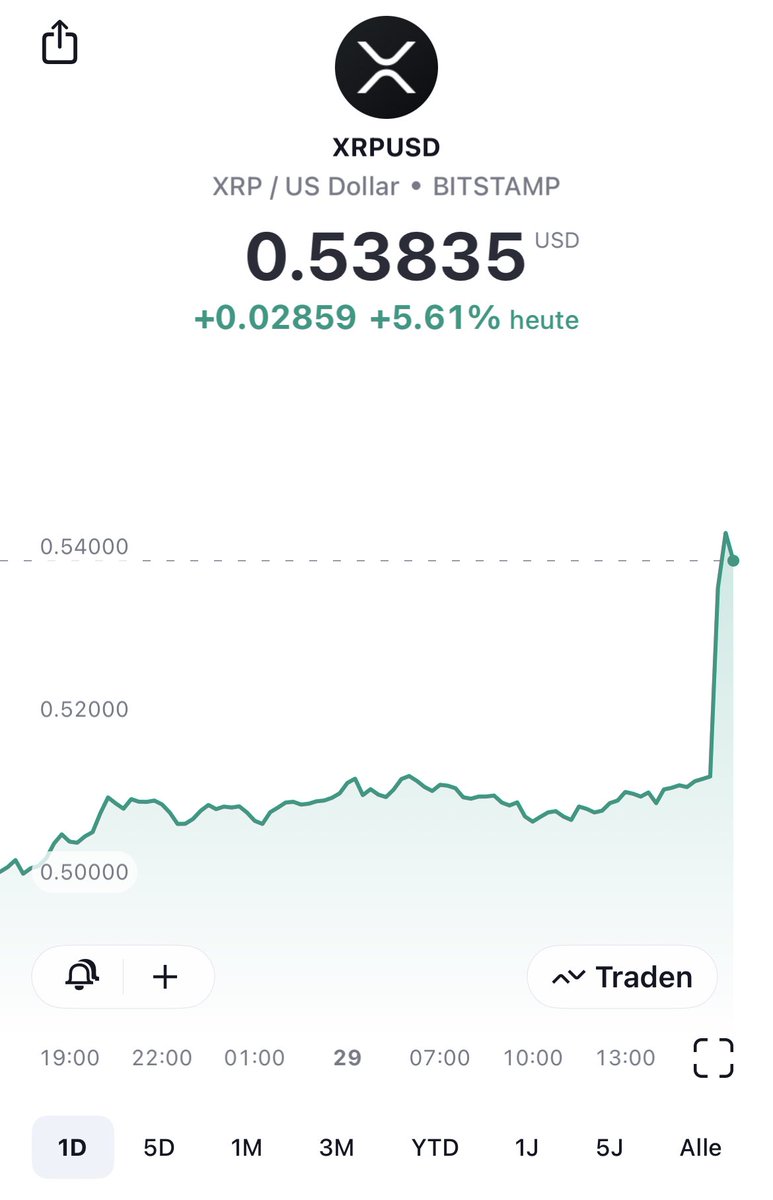
Task: Select the 1D time range
Action: point(72,1147)
